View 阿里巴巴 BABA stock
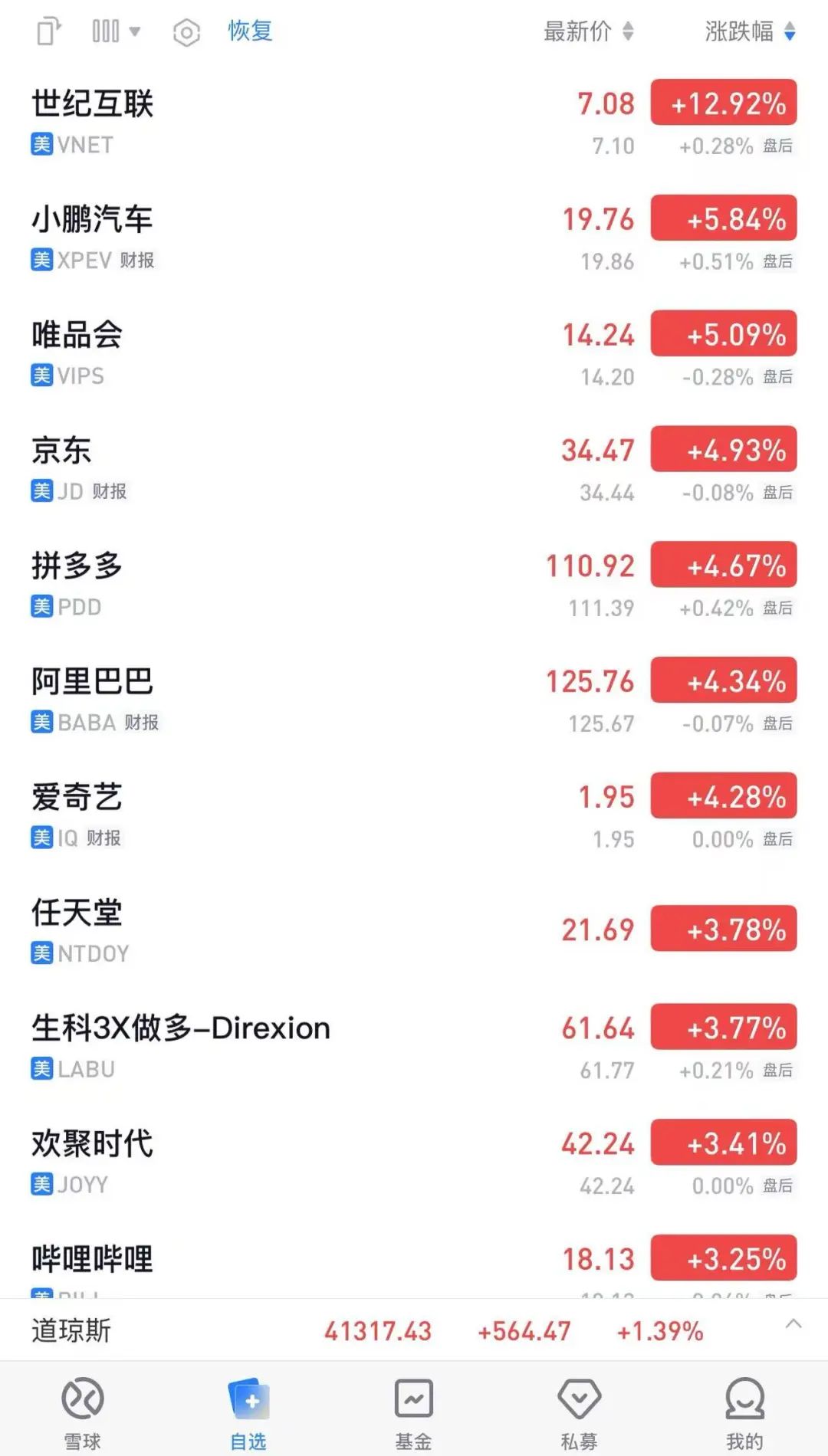 414,701
